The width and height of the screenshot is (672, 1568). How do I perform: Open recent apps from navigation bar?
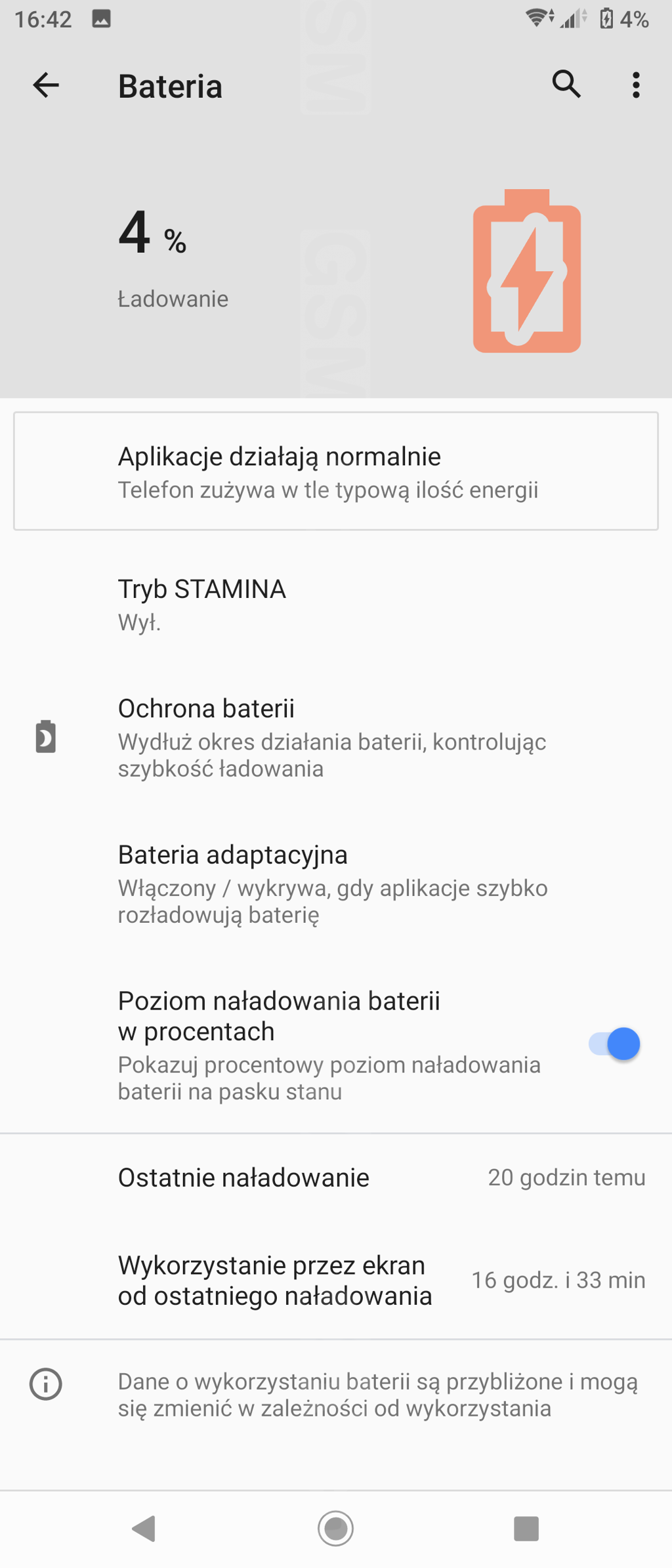click(526, 1529)
